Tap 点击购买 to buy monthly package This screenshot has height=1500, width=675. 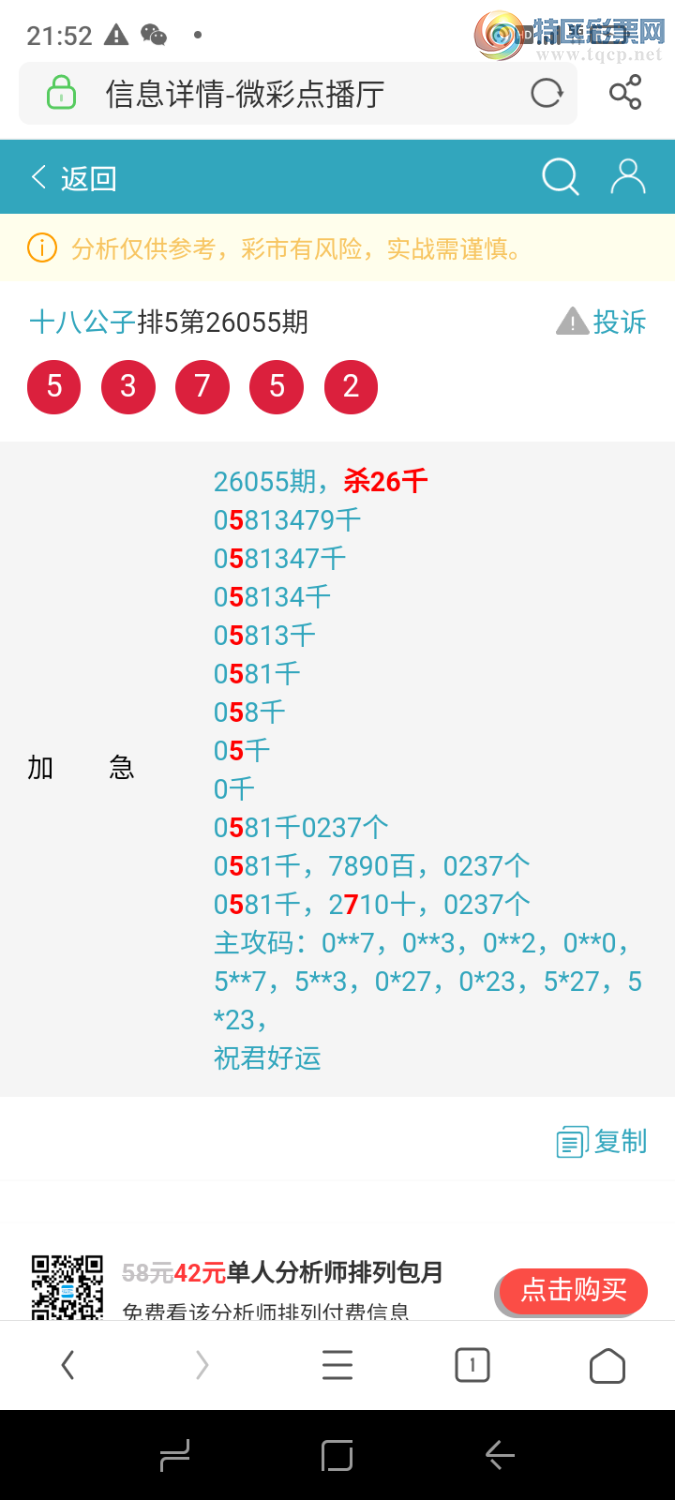(x=573, y=1291)
